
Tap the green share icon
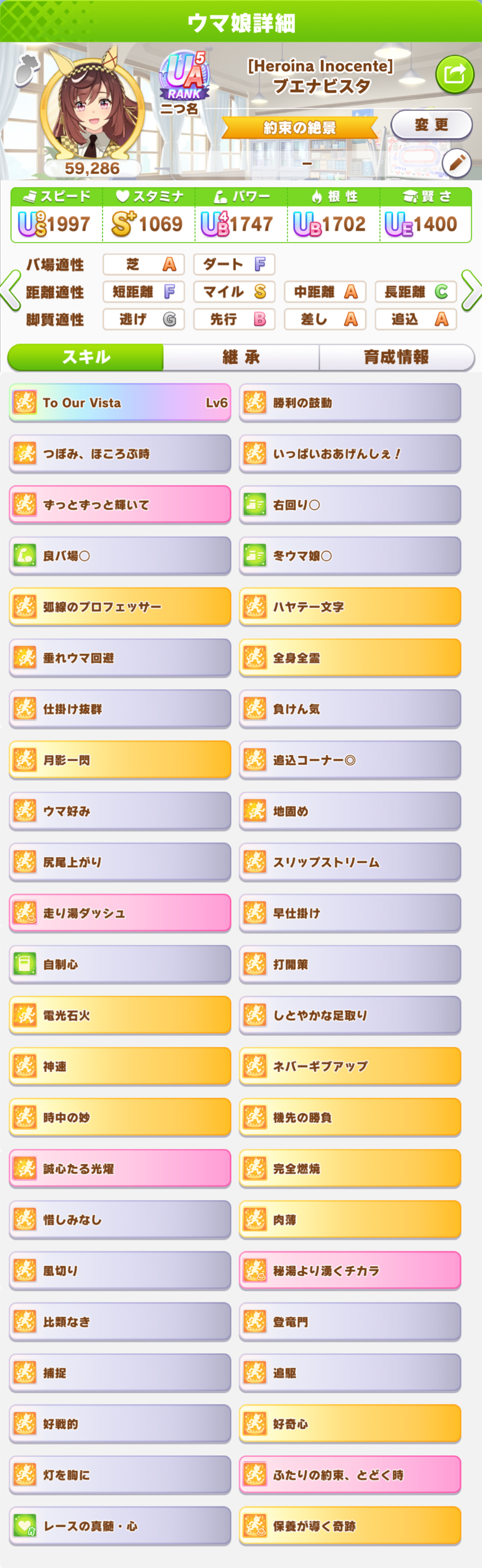pyautogui.click(x=455, y=74)
